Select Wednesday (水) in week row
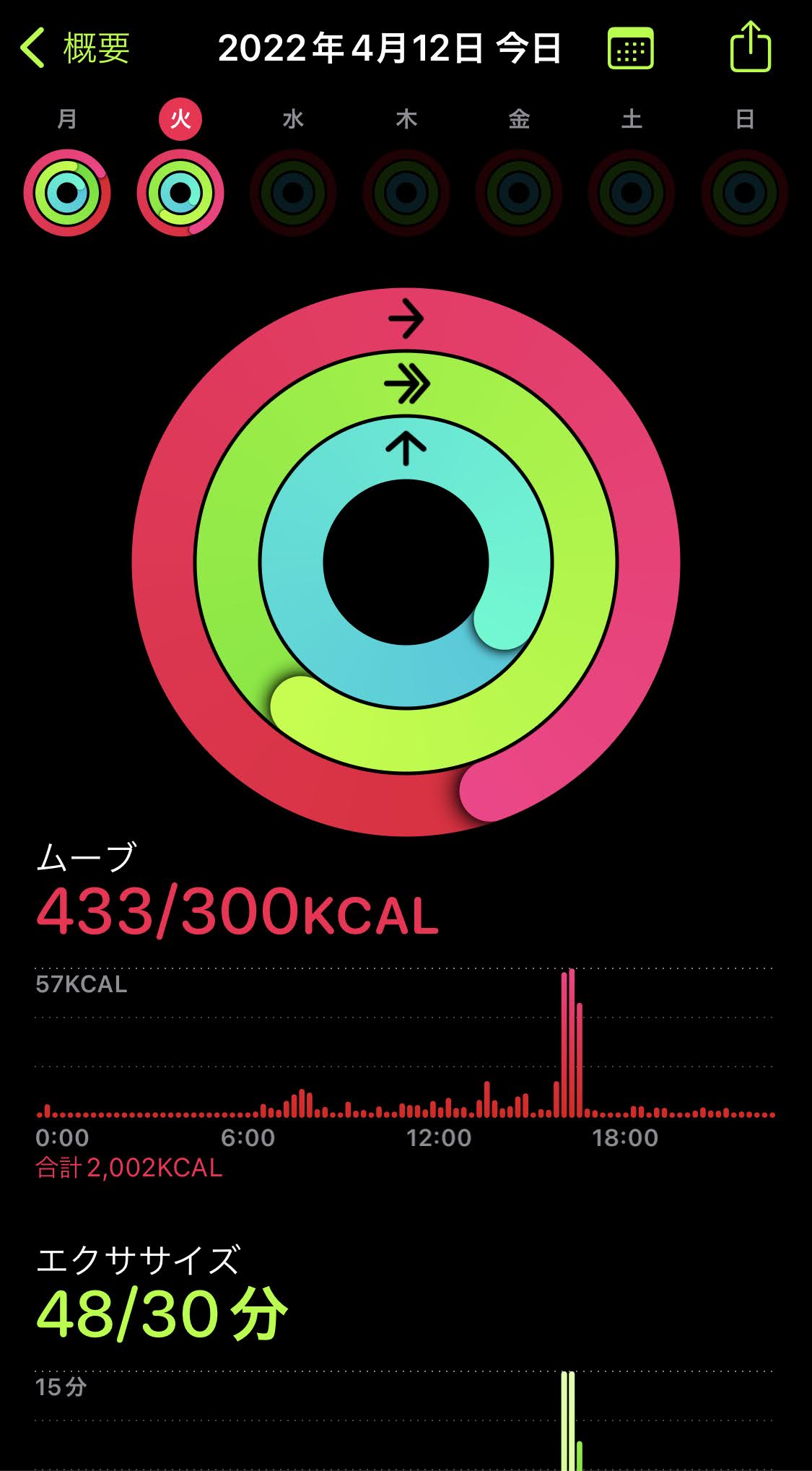Viewport: 812px width, 1471px height. coord(293,192)
